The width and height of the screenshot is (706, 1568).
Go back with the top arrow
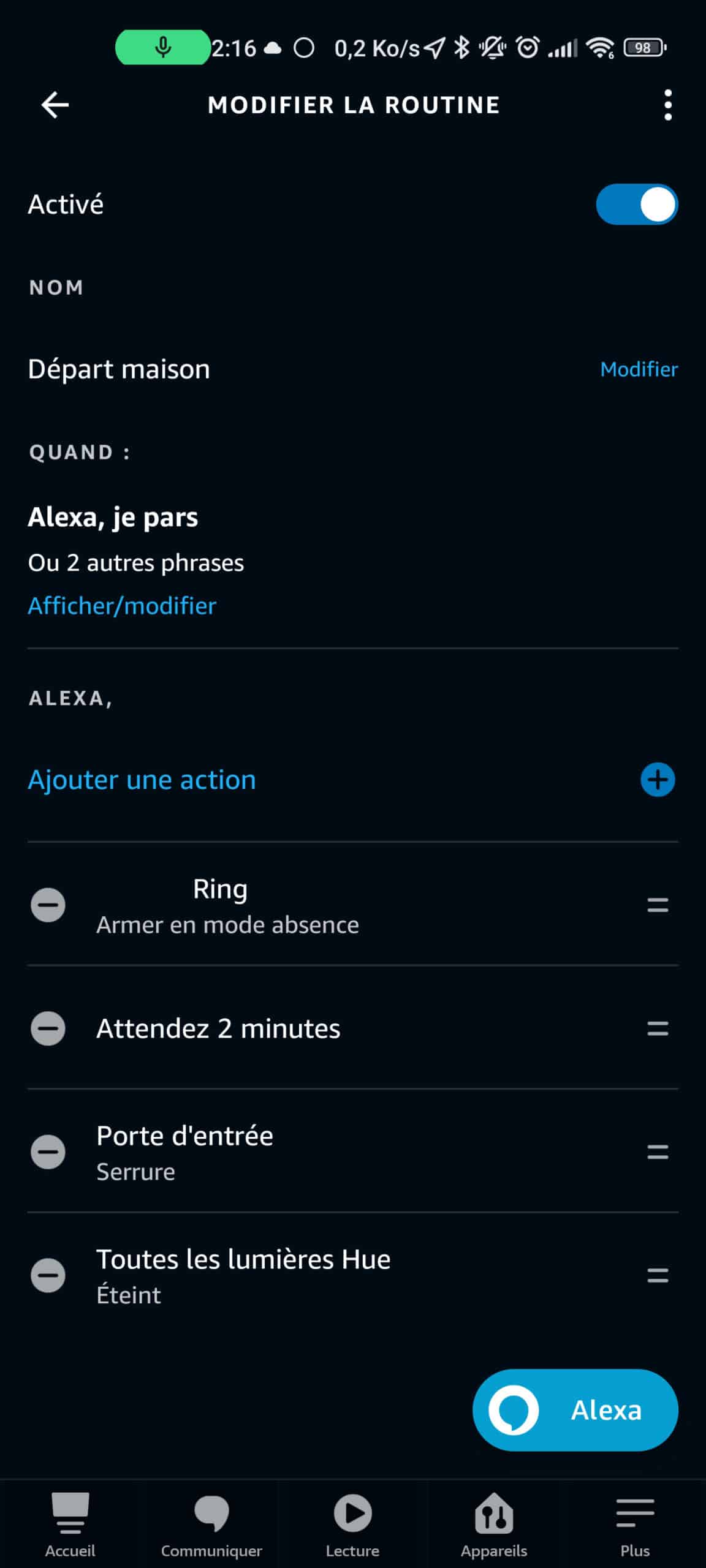(55, 105)
